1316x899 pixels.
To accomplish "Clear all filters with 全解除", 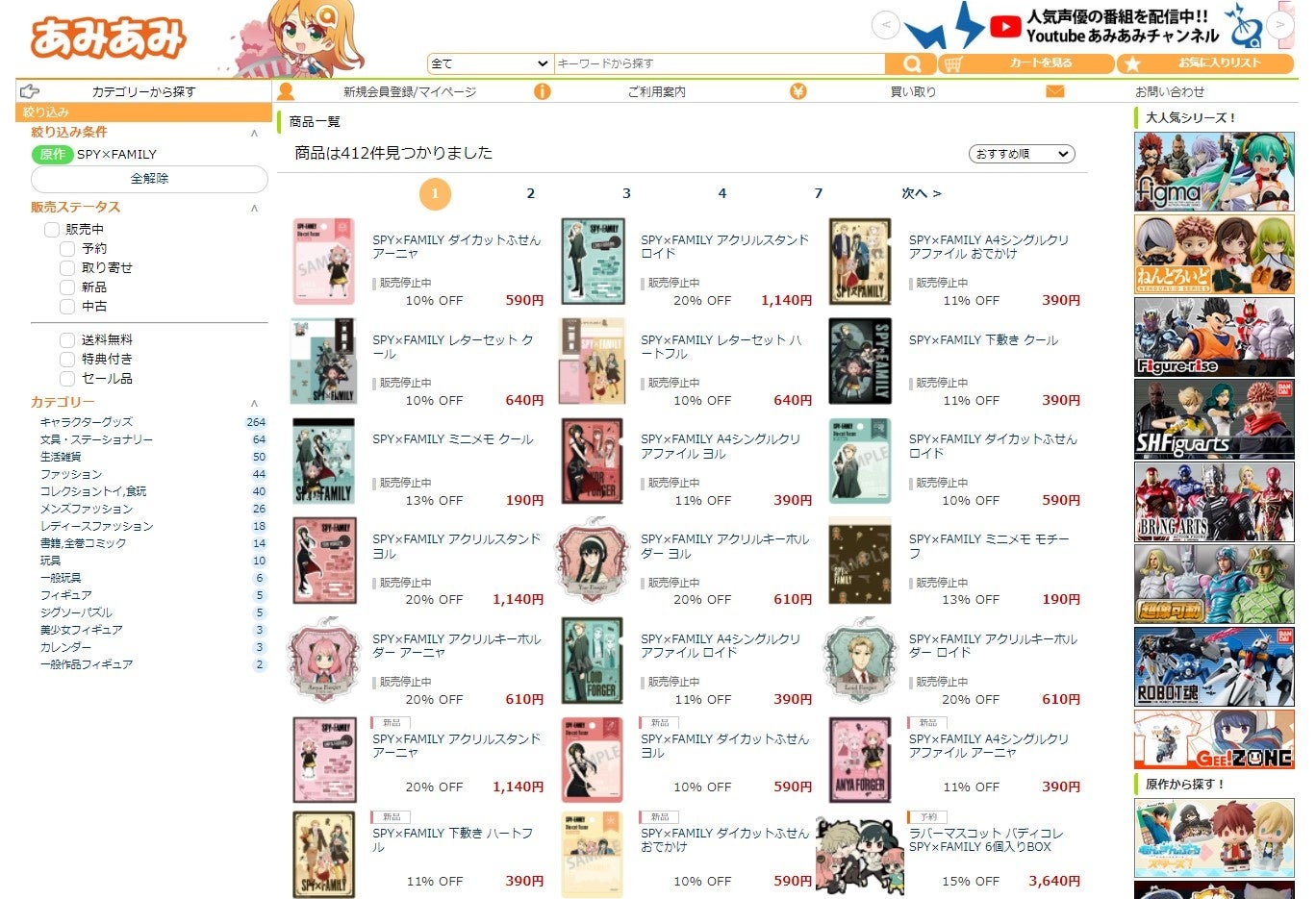I will 149,179.
